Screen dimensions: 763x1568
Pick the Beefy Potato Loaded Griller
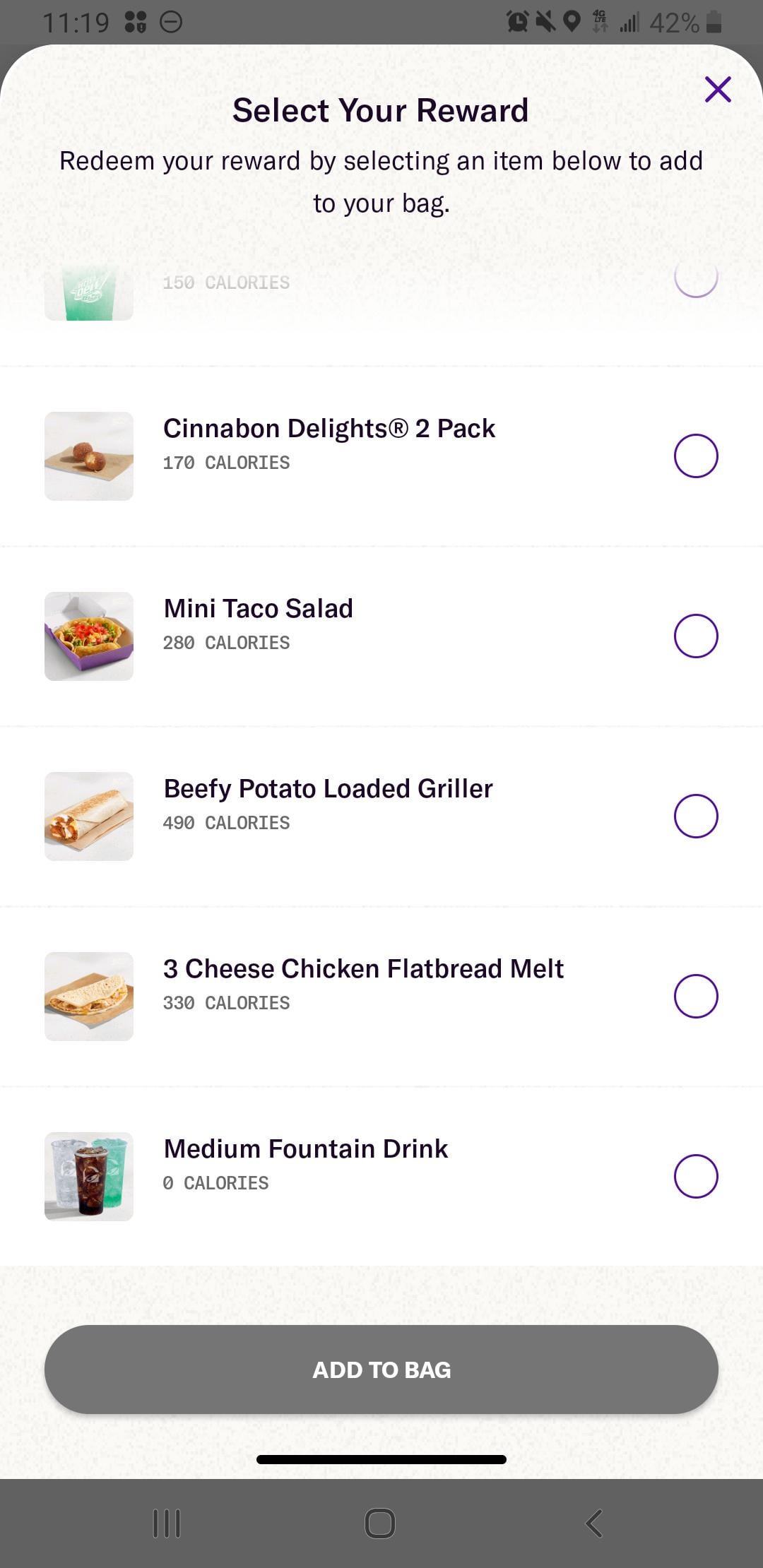click(696, 816)
